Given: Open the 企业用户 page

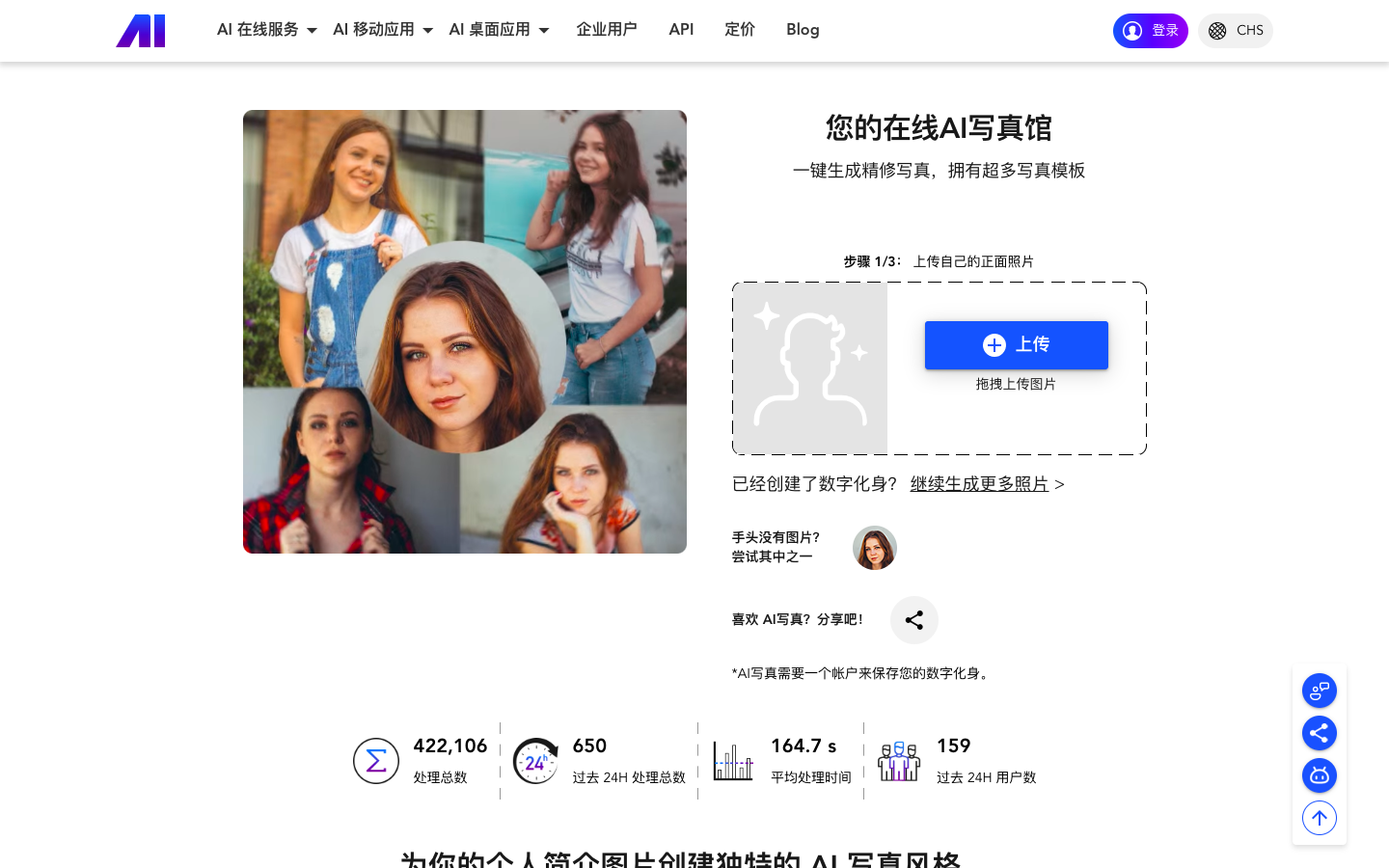Looking at the screenshot, I should (606, 30).
